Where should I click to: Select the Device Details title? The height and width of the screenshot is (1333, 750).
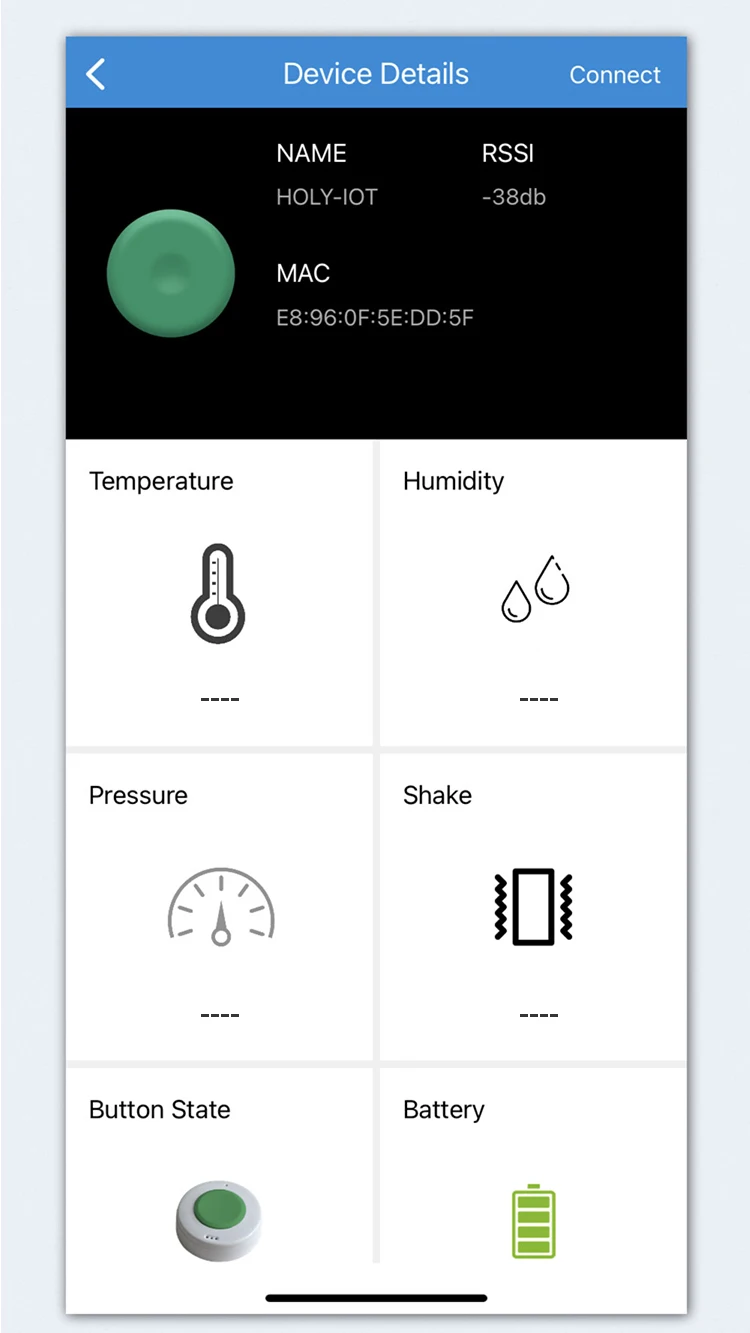point(375,73)
